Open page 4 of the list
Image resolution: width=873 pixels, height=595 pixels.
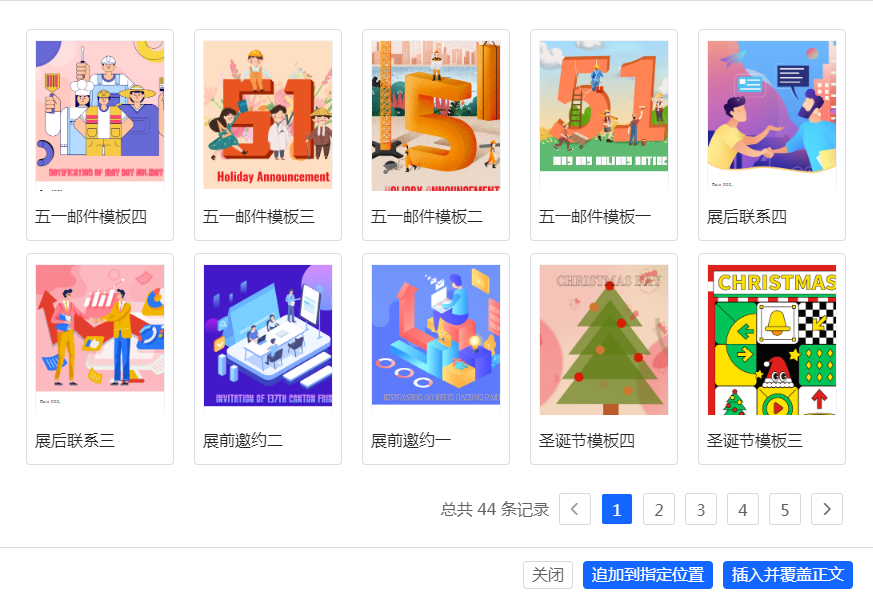coord(743,510)
